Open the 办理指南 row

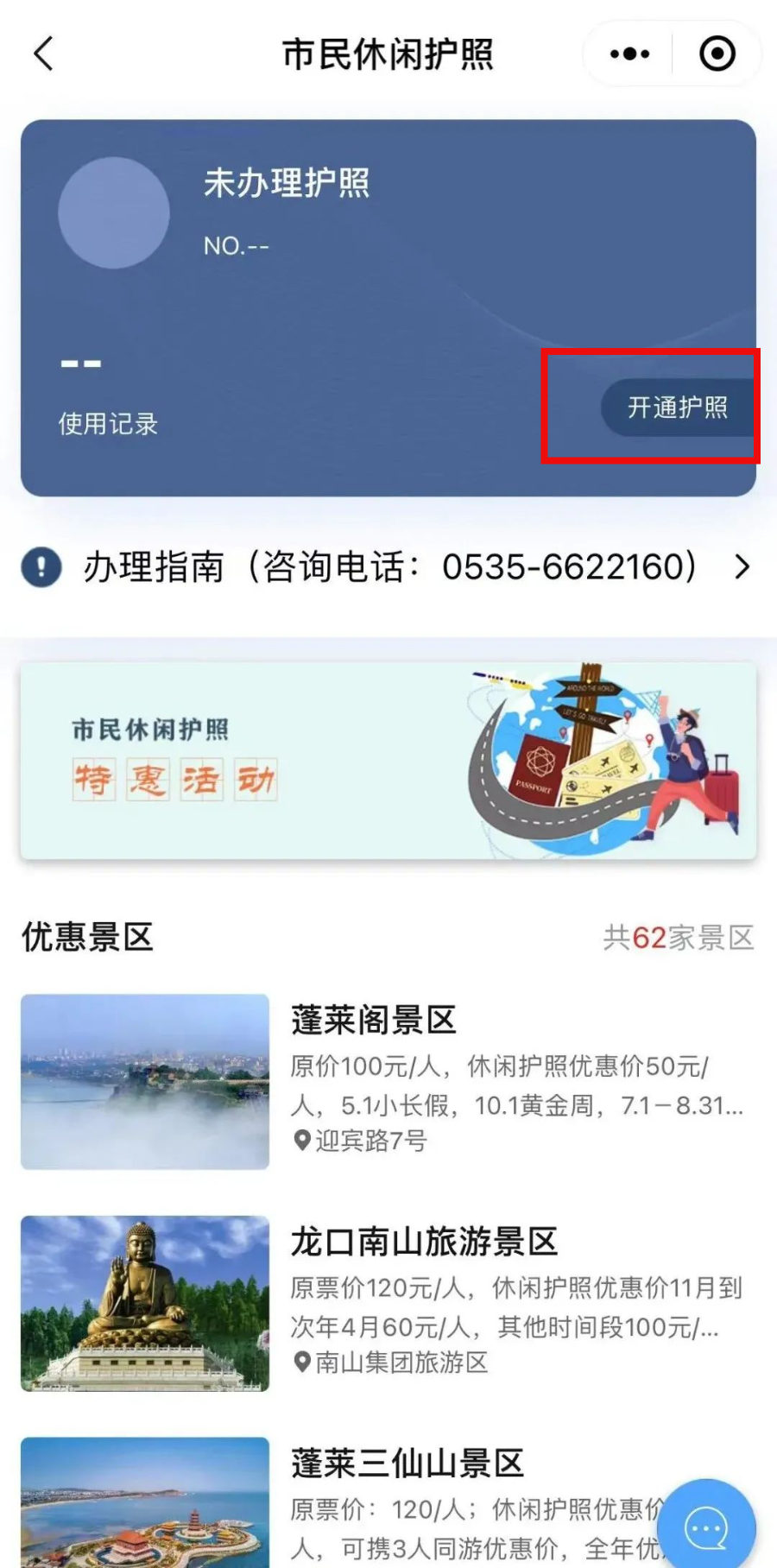tap(388, 567)
